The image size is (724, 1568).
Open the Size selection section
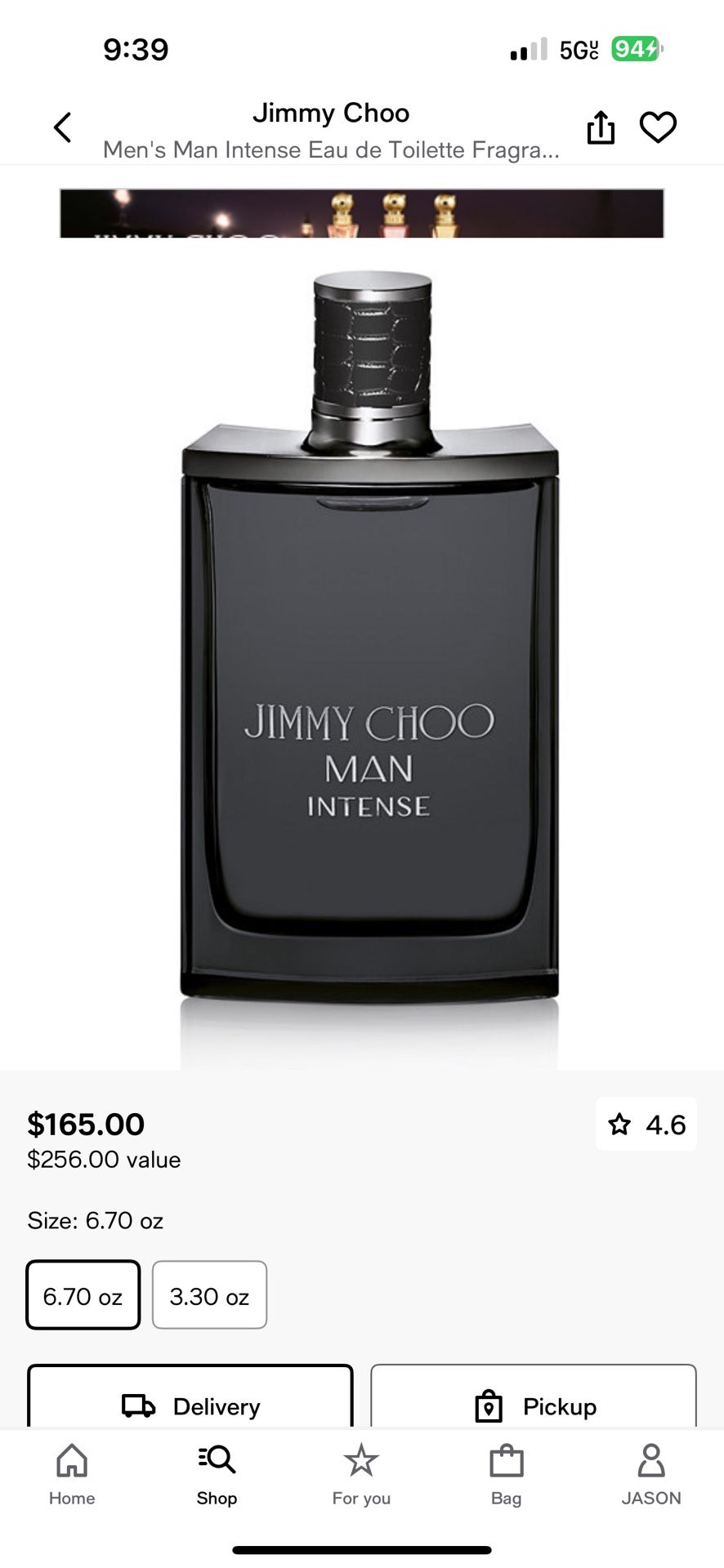96,1221
